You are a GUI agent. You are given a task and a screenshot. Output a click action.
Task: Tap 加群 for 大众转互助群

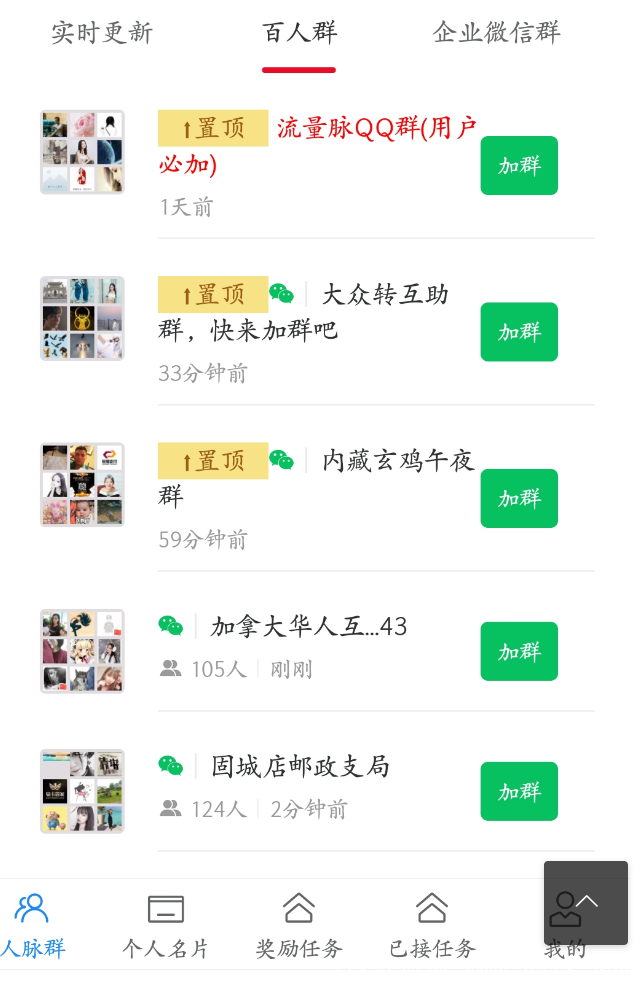click(518, 332)
